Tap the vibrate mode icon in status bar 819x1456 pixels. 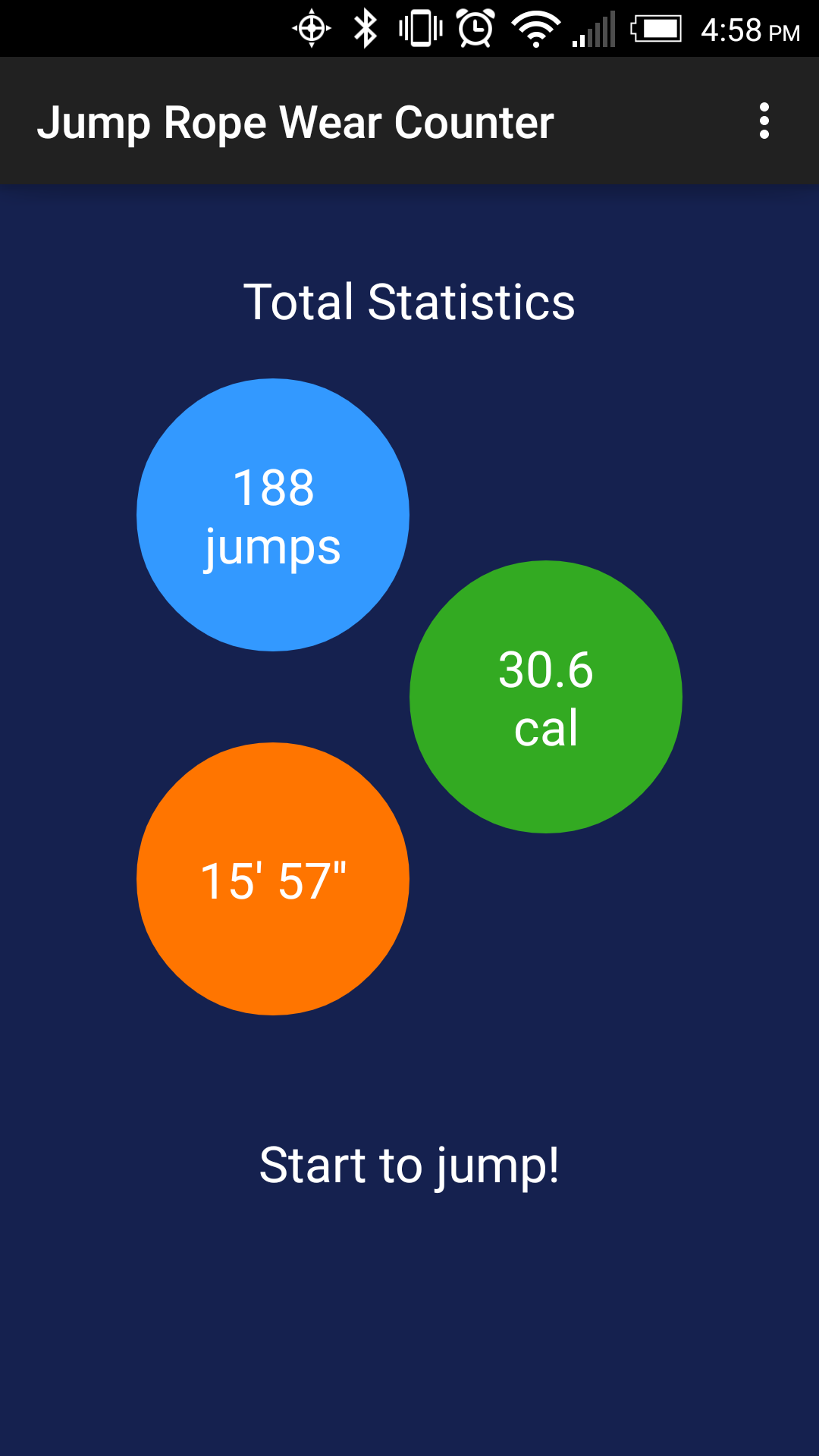[419, 29]
